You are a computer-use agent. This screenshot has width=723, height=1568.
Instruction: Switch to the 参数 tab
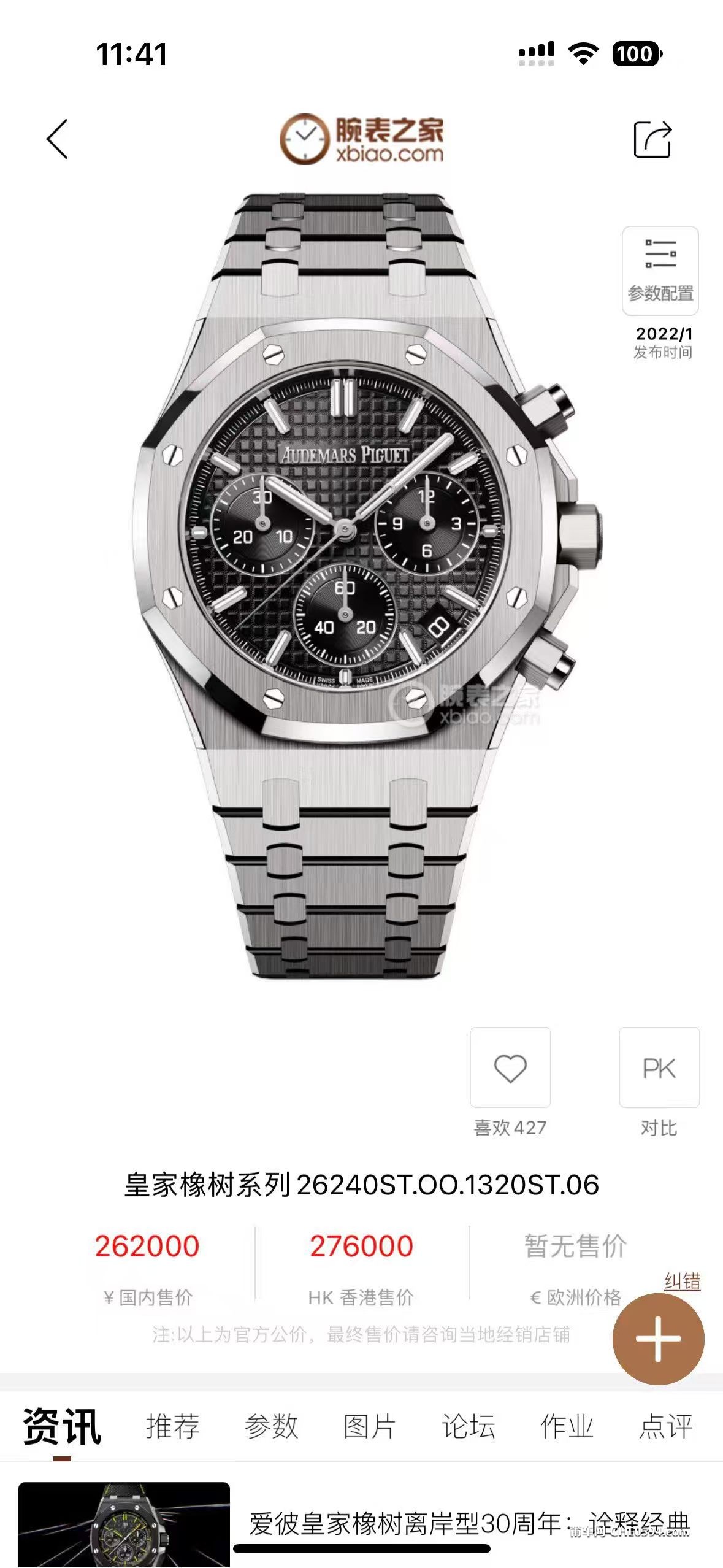pyautogui.click(x=271, y=1426)
